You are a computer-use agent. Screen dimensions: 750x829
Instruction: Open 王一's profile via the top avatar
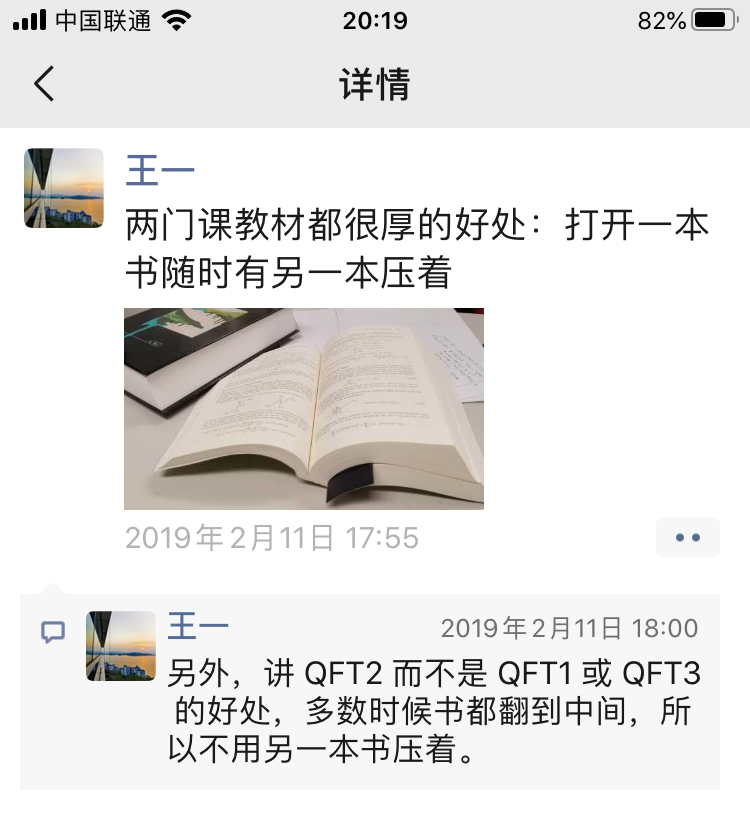(x=65, y=185)
